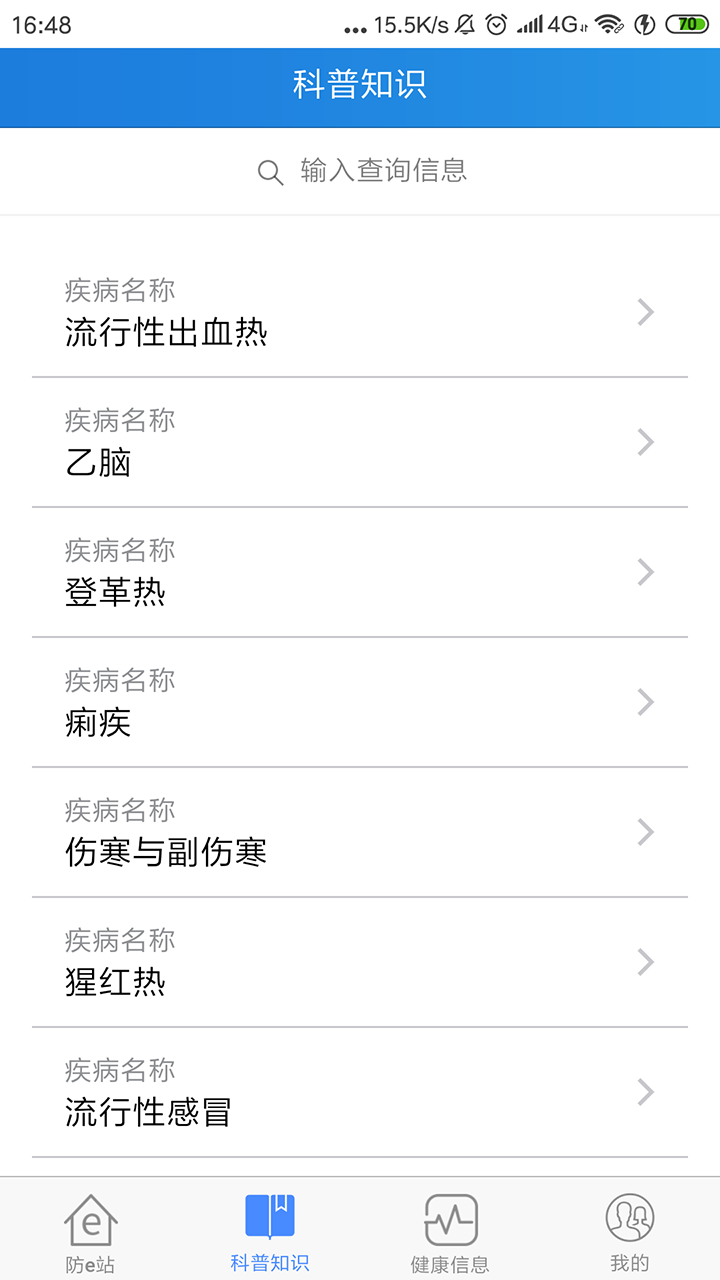The height and width of the screenshot is (1280, 720).
Task: Switch to the 防e站 tab
Action: [90, 1232]
